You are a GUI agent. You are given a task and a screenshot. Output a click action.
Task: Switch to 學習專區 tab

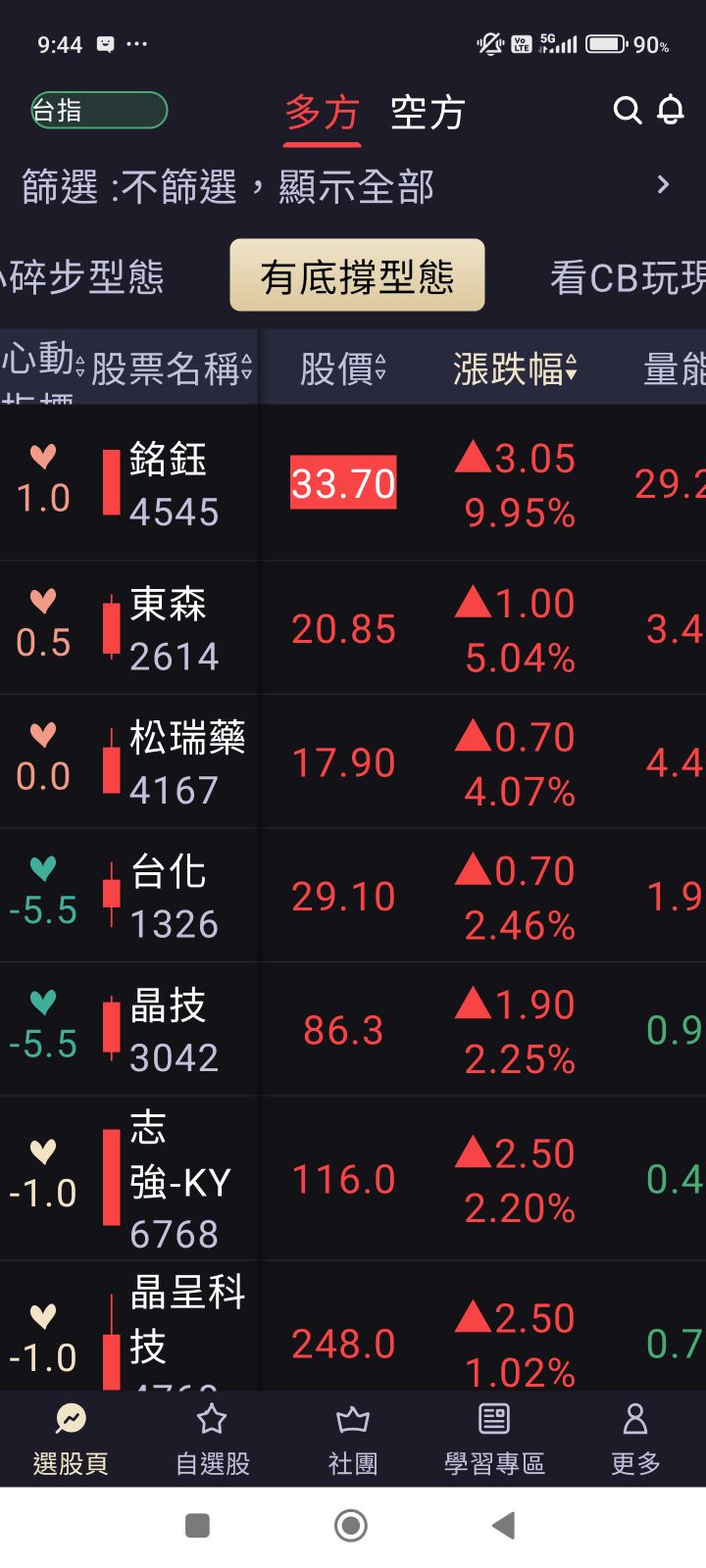point(494,1439)
